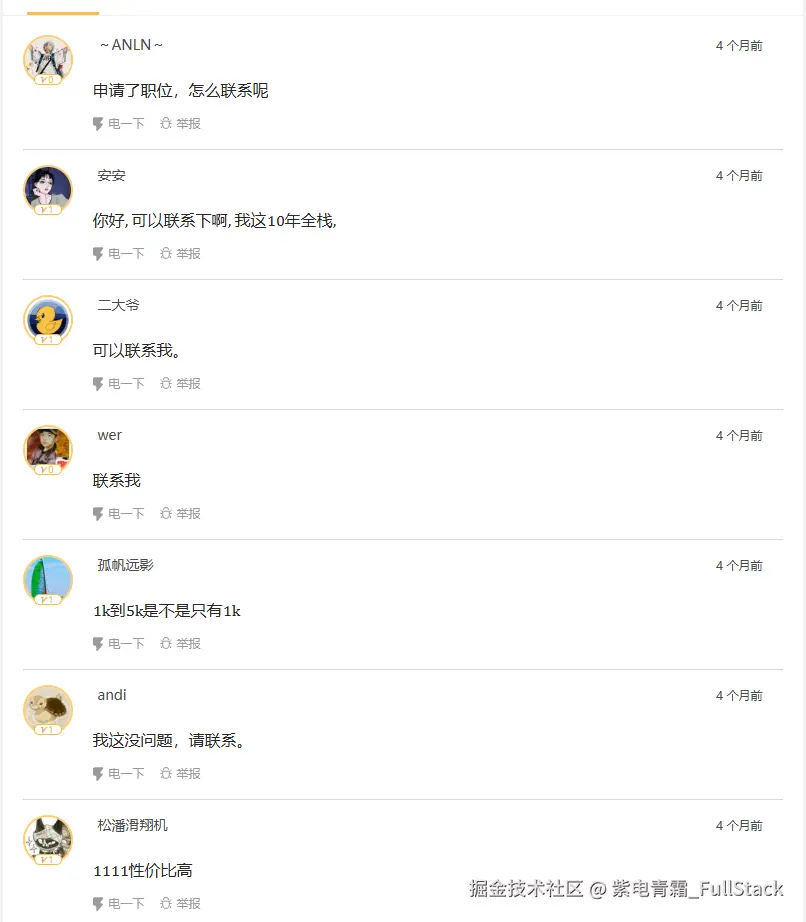
Task: Flag andi's comment with 举报
Action: click(180, 774)
